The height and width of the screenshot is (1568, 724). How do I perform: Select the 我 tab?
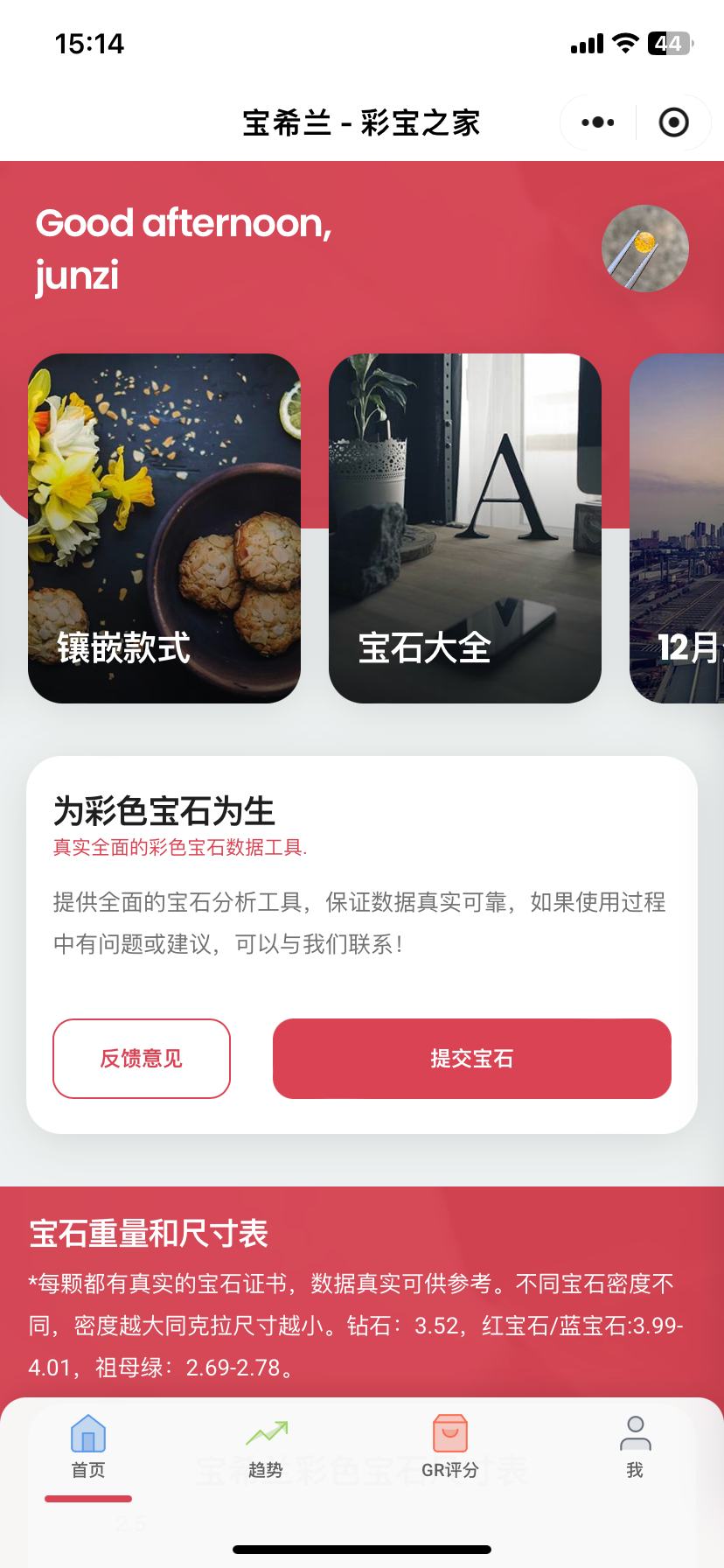tap(635, 1447)
